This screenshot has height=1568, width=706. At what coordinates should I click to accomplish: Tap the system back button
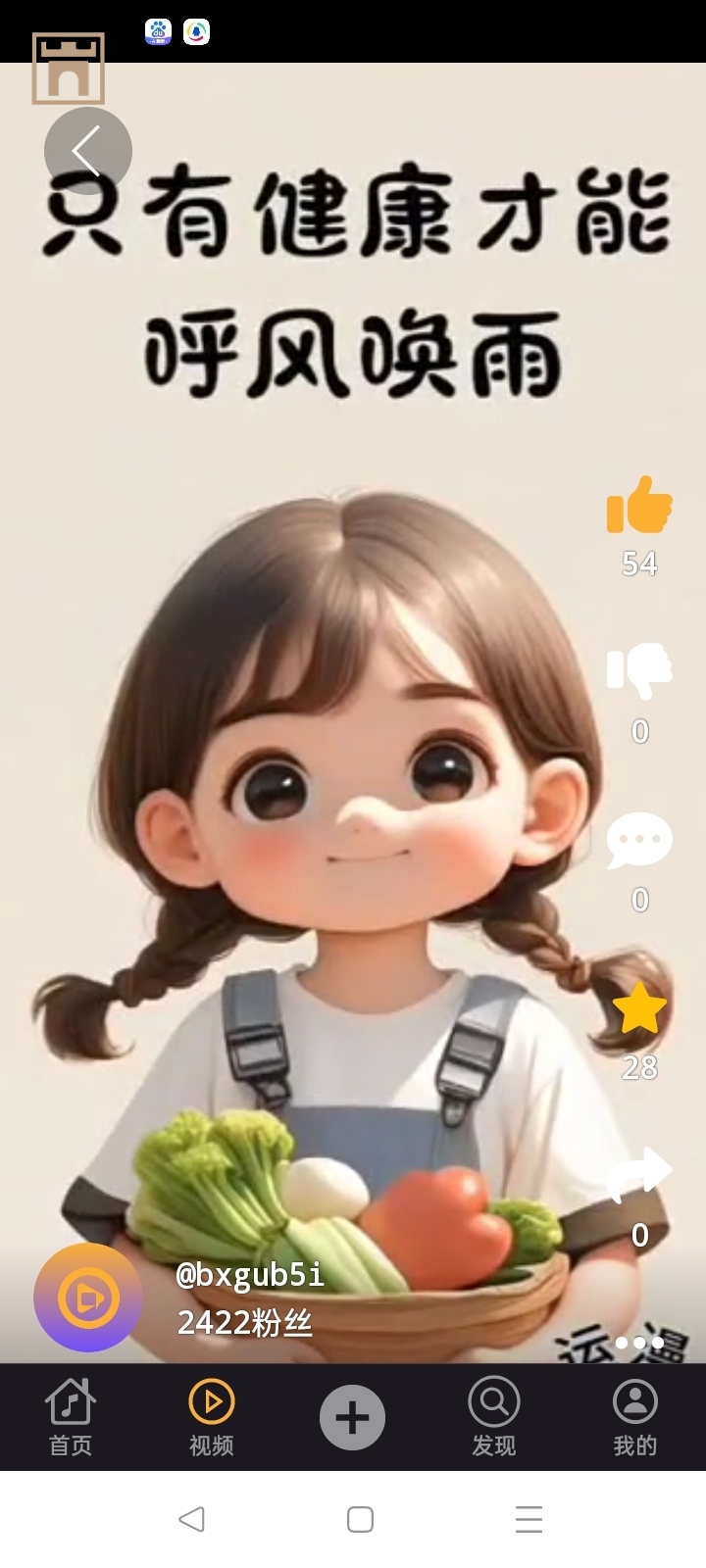pos(191,1519)
